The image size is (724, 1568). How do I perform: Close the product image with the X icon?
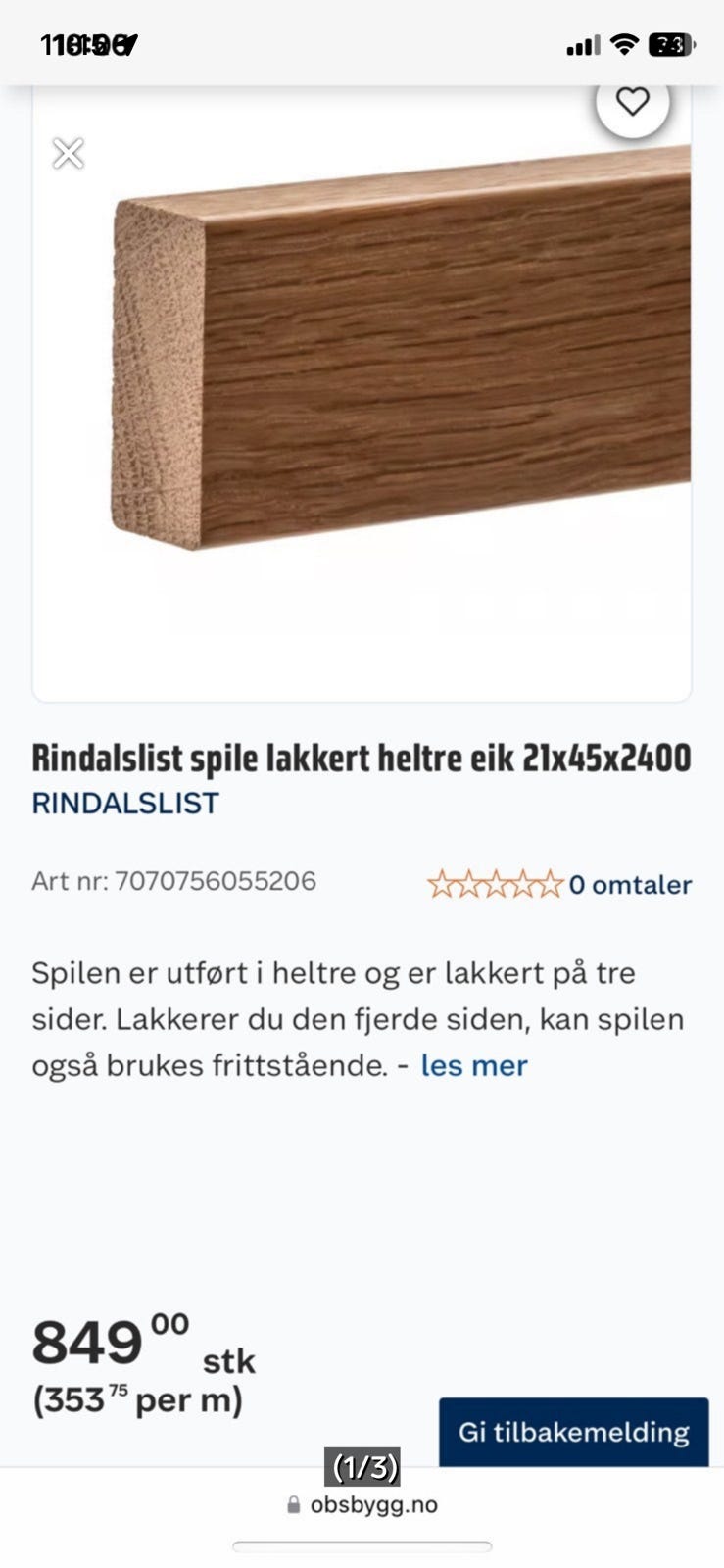(x=68, y=153)
